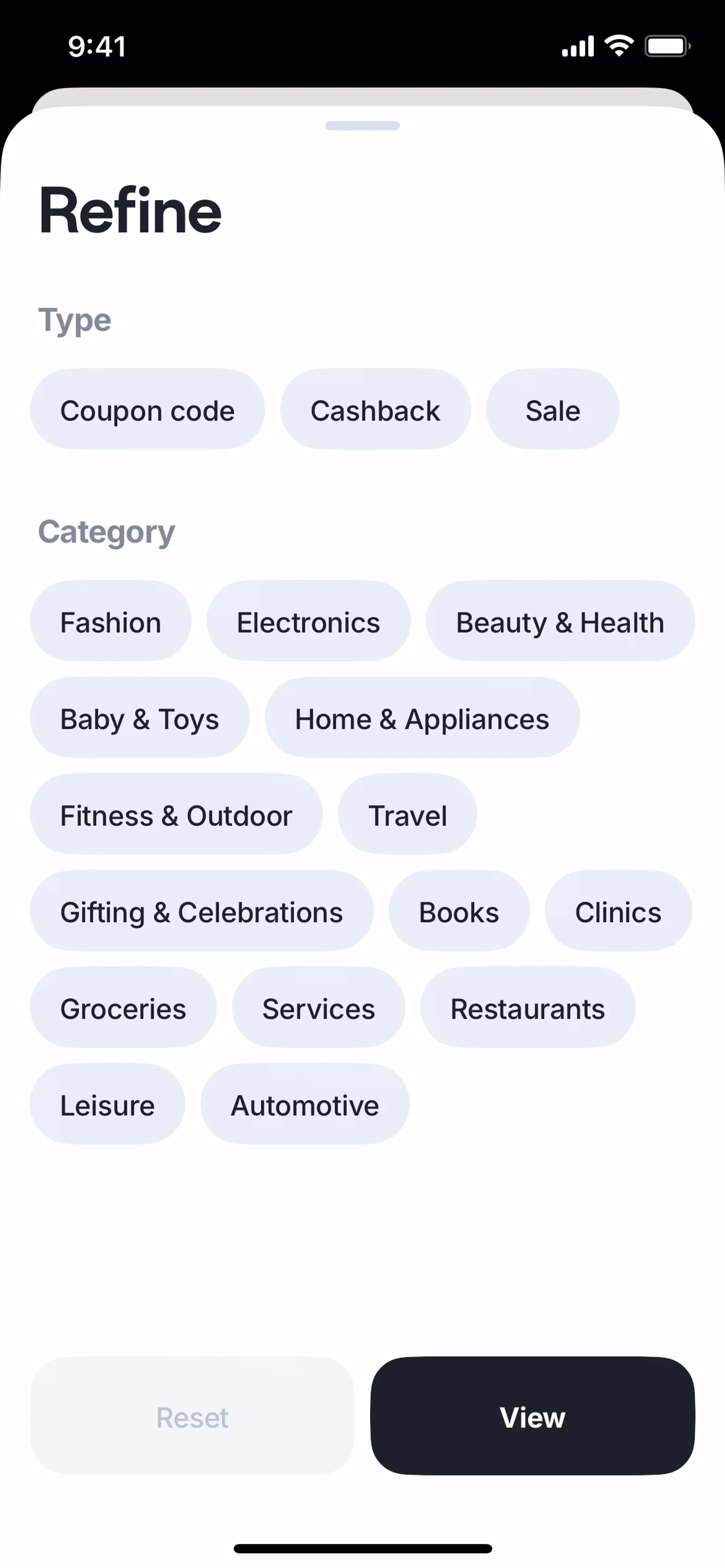
Task: Choose the Books category
Action: (459, 912)
